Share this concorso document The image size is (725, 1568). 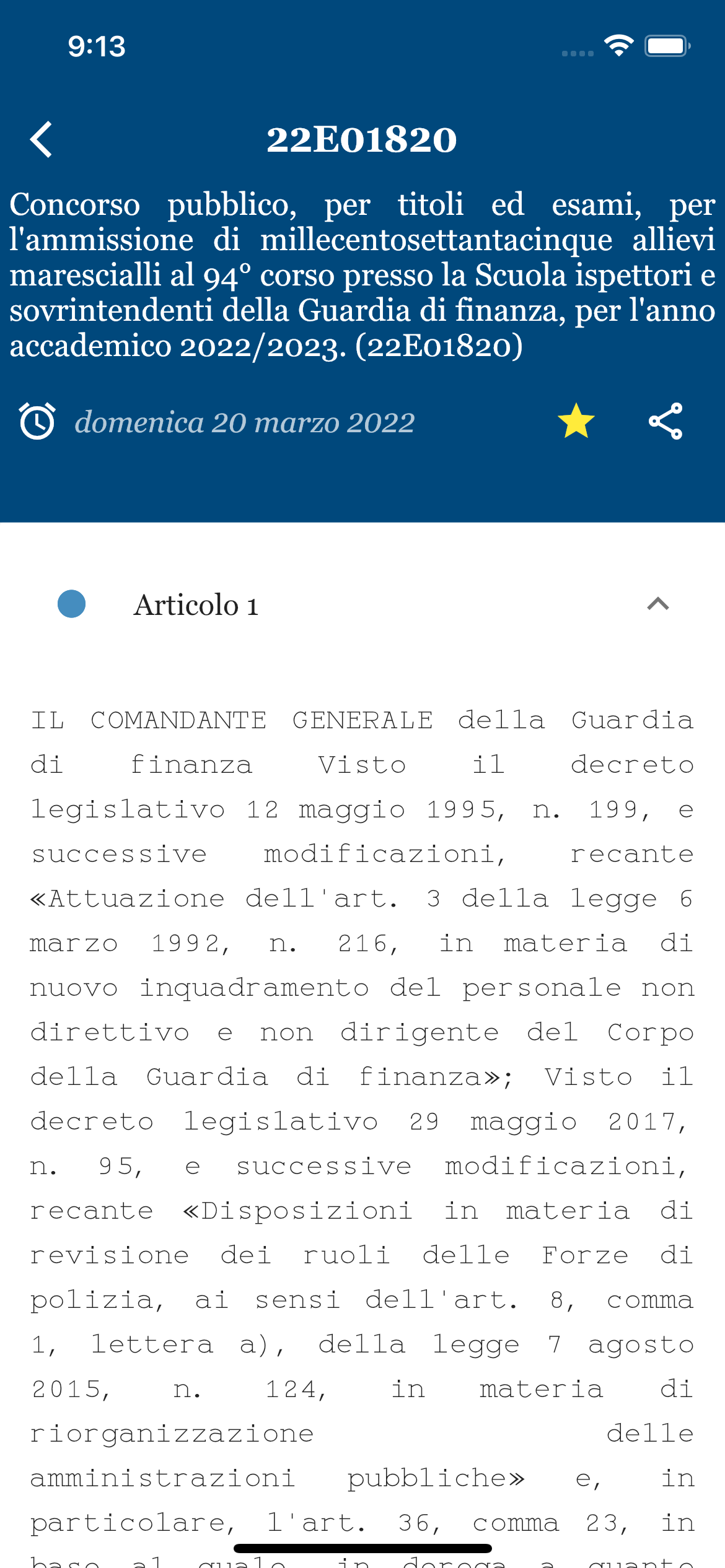[x=666, y=421]
